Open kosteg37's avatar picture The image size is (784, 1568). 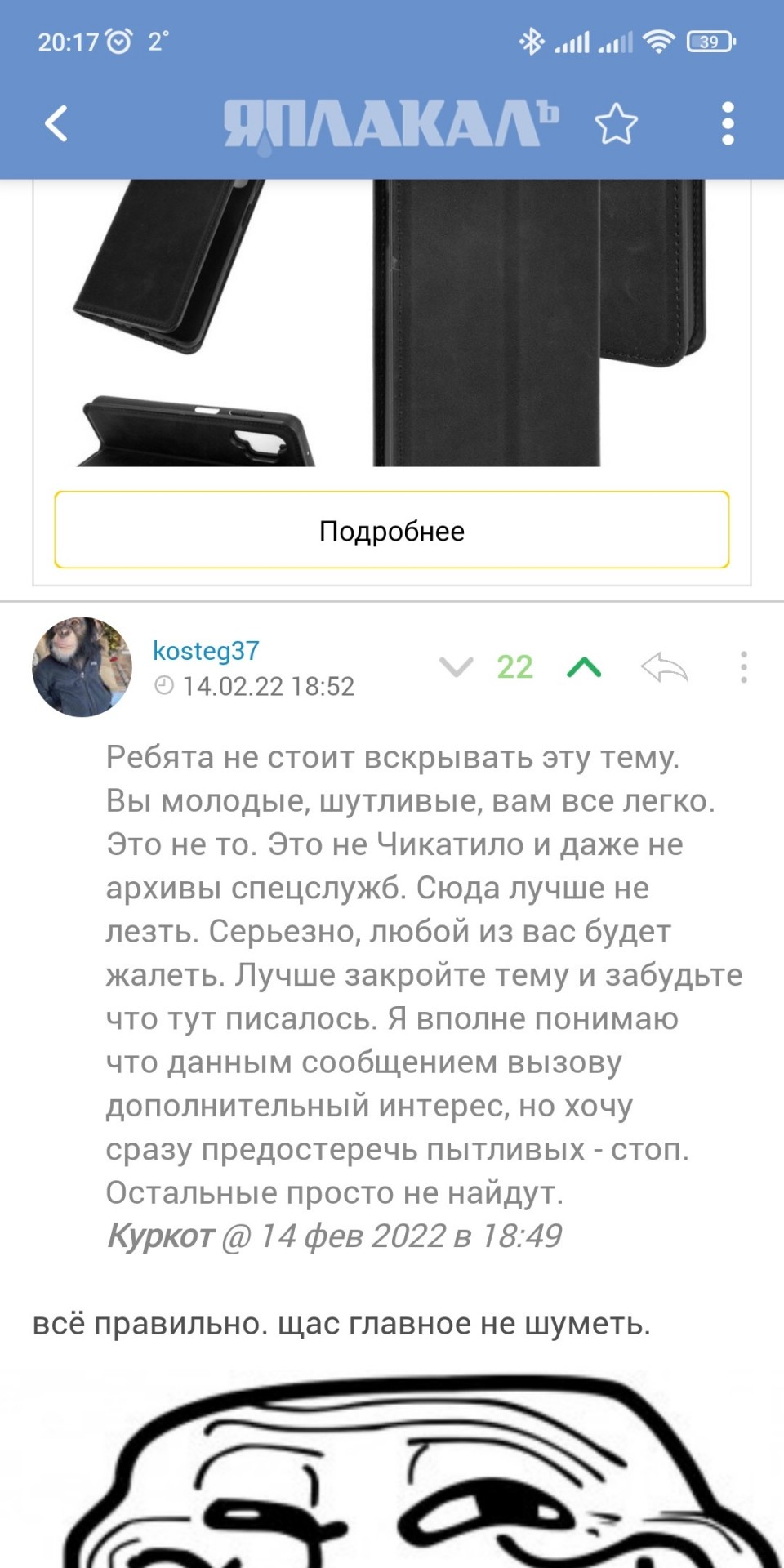pyautogui.click(x=82, y=666)
